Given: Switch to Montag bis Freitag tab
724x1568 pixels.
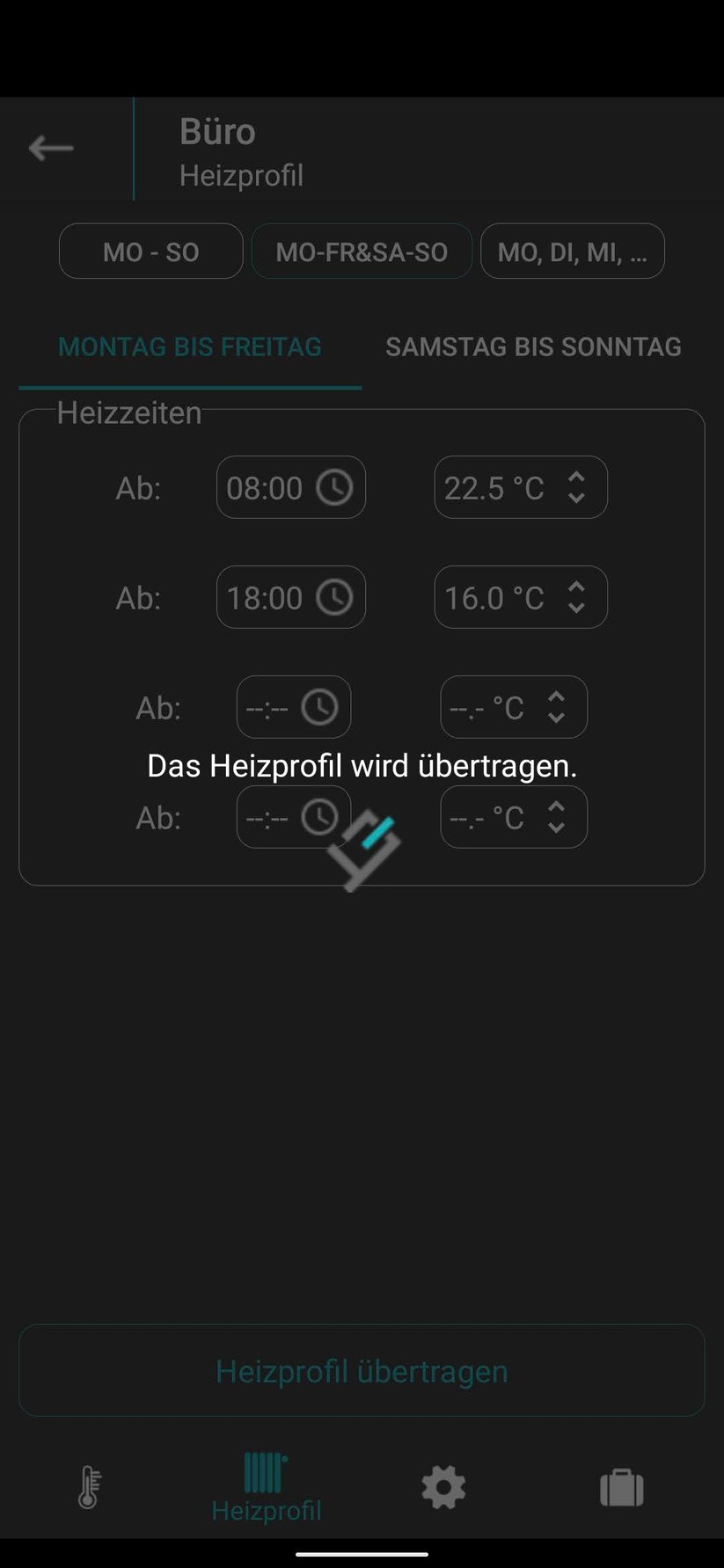Looking at the screenshot, I should [x=190, y=346].
